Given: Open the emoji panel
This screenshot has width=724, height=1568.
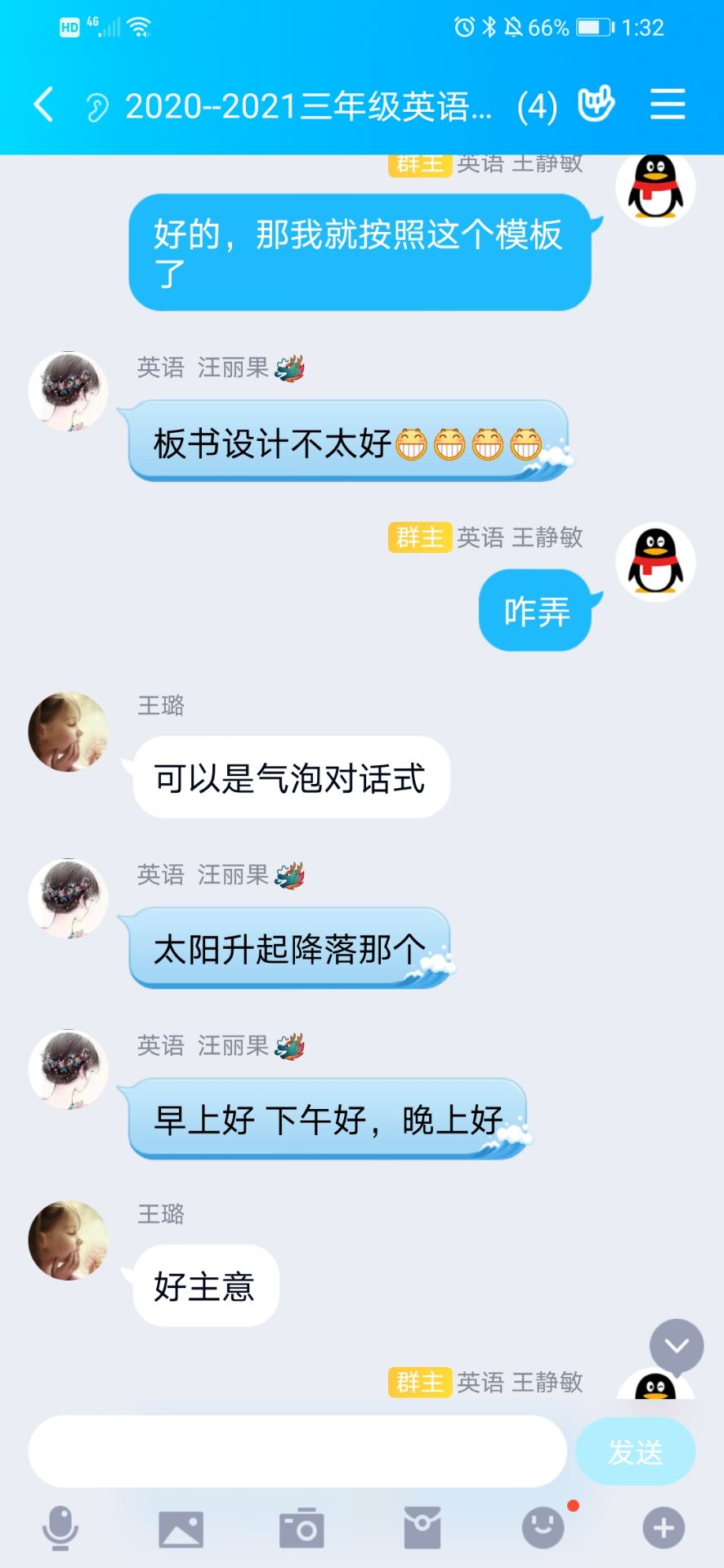Looking at the screenshot, I should click(x=543, y=1528).
